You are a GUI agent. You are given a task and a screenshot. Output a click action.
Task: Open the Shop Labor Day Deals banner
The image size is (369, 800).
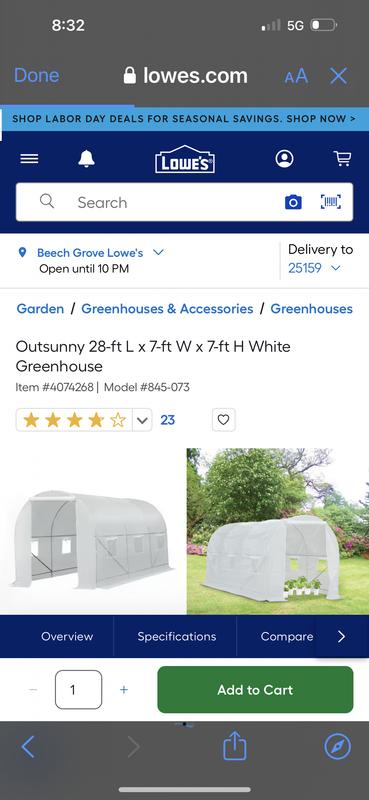click(184, 118)
